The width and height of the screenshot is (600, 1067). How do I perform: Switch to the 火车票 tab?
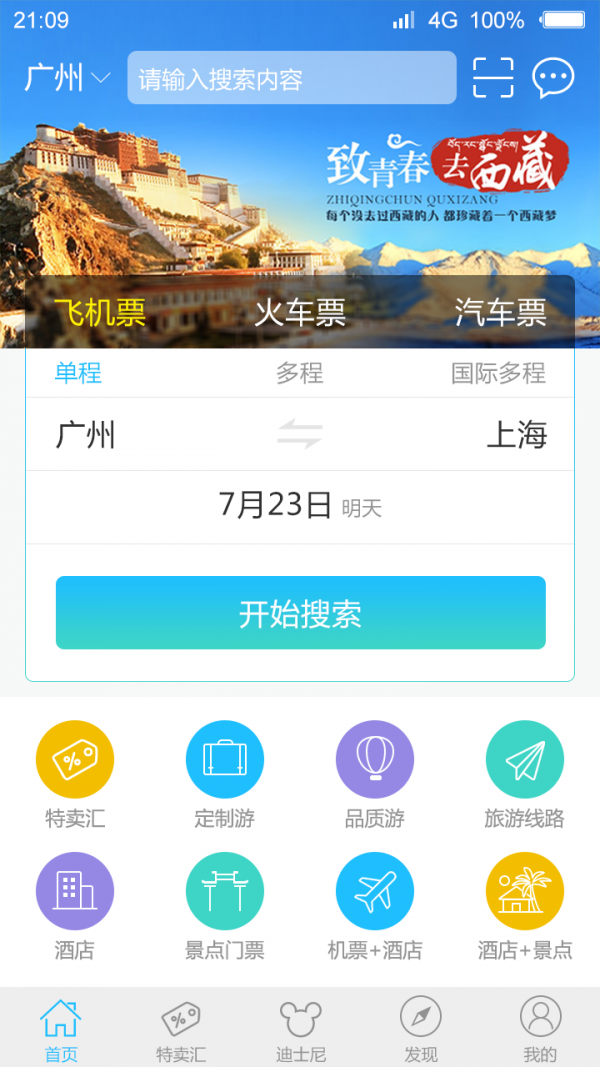(x=300, y=313)
